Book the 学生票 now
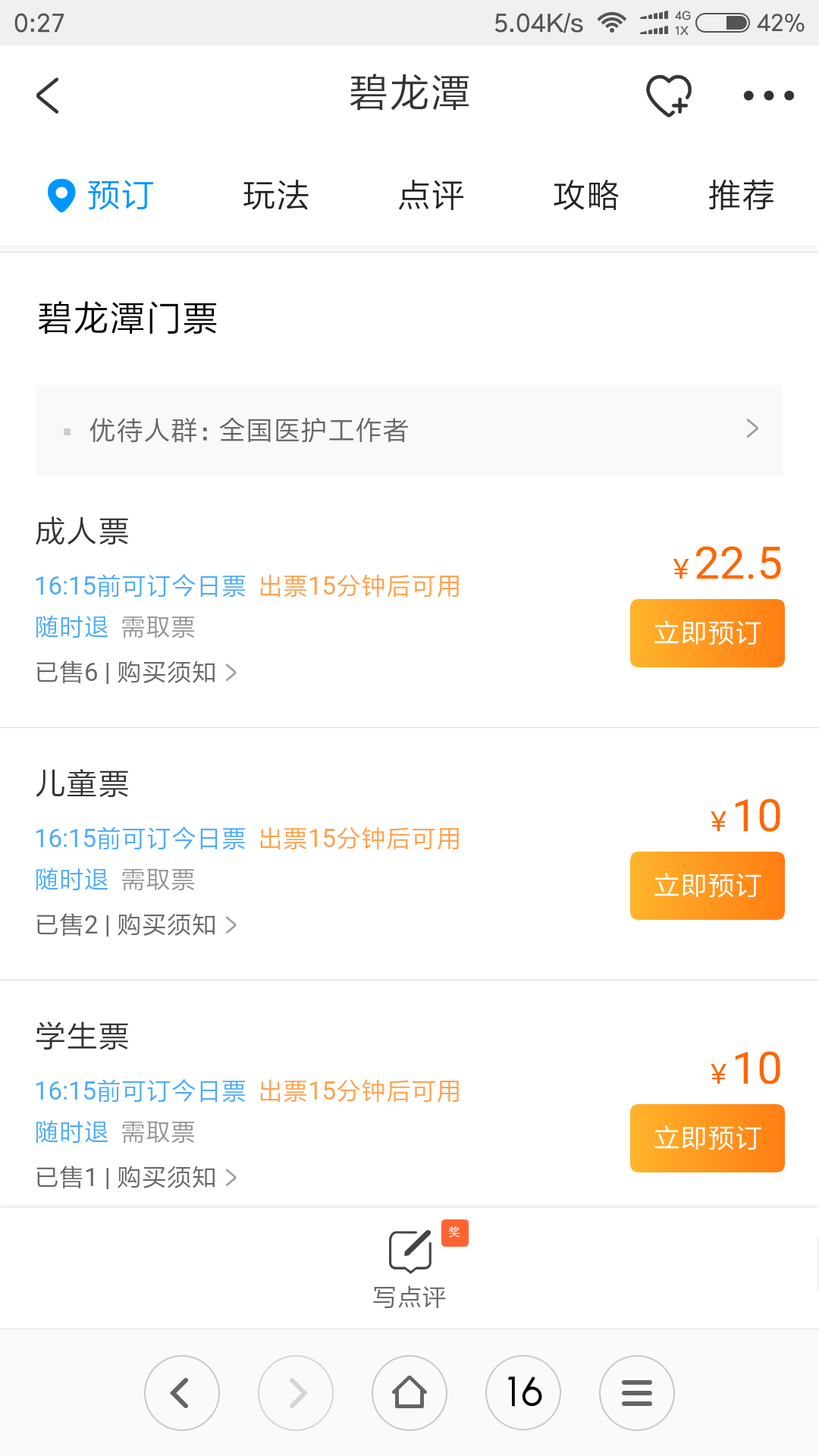 coord(707,1138)
